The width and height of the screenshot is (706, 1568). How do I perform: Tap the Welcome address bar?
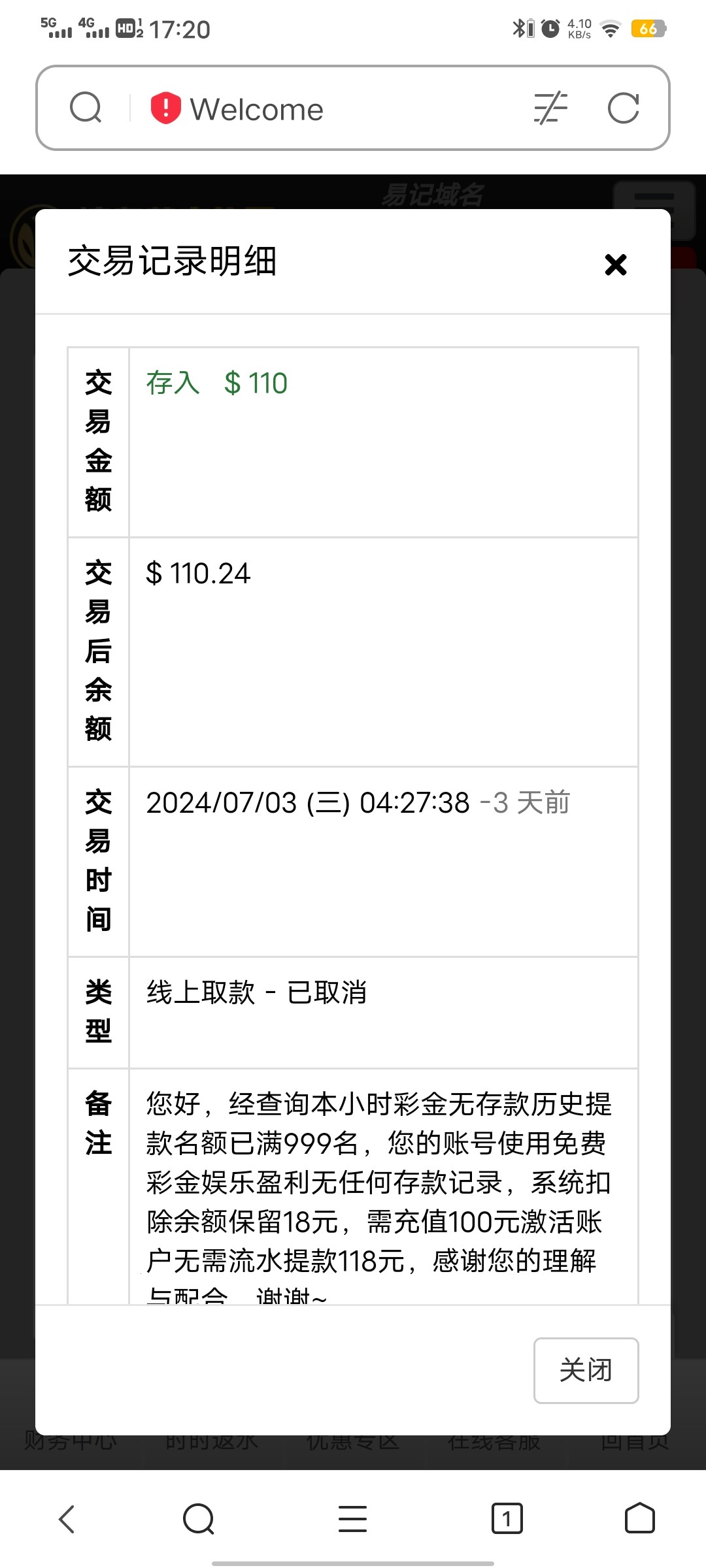tap(327, 108)
